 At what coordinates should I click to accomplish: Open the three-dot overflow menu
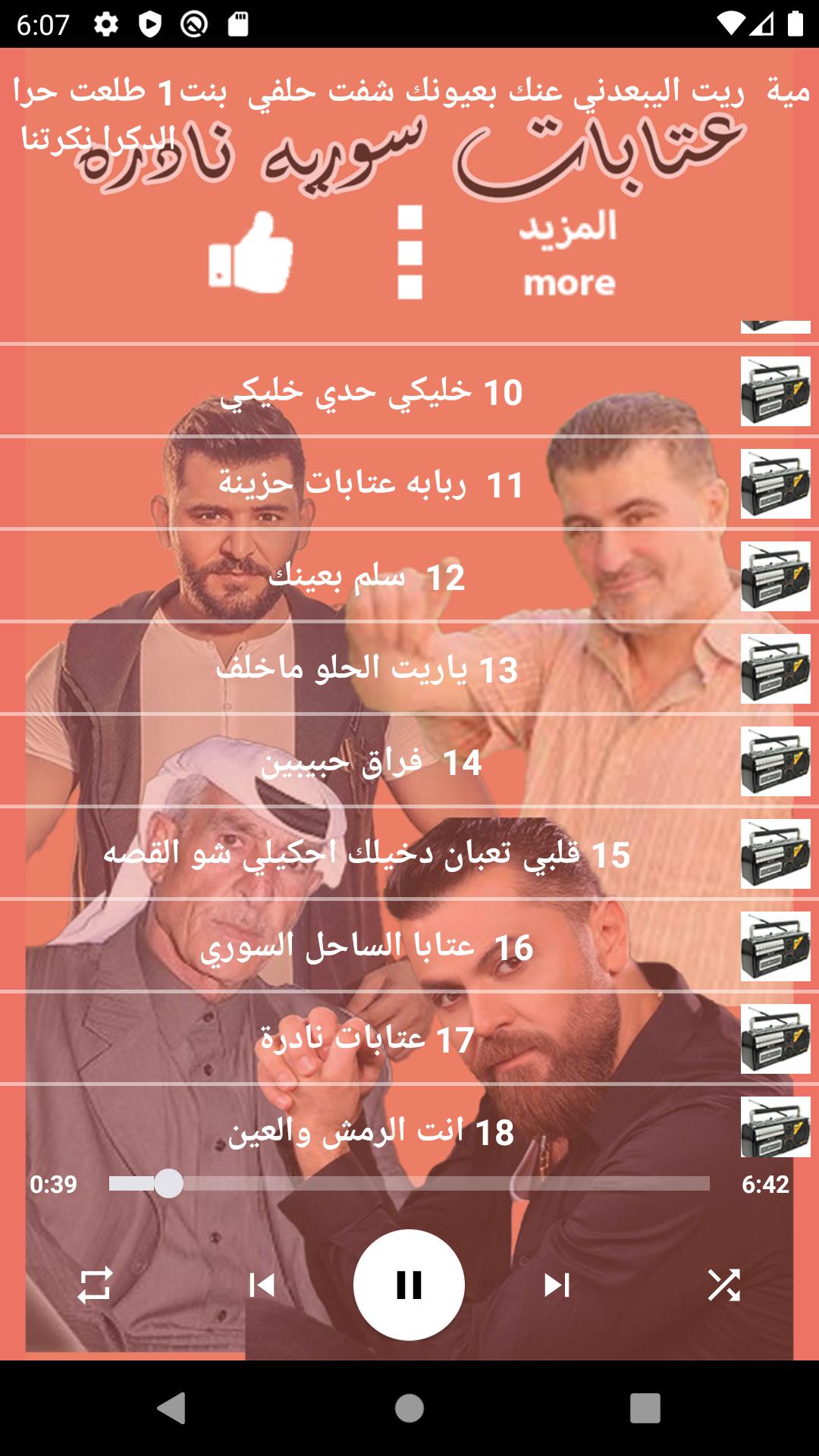(409, 252)
